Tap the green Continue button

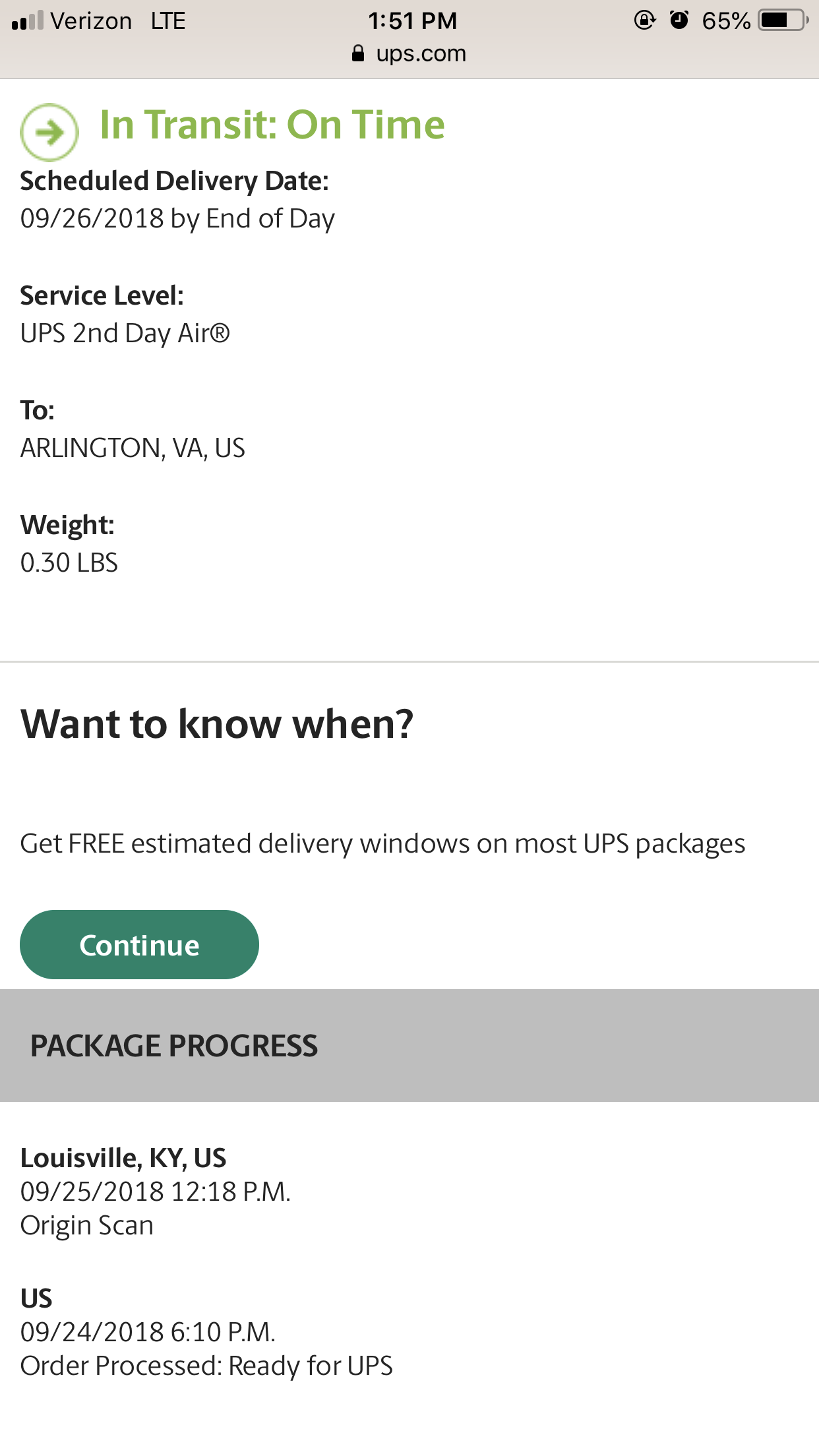click(139, 944)
